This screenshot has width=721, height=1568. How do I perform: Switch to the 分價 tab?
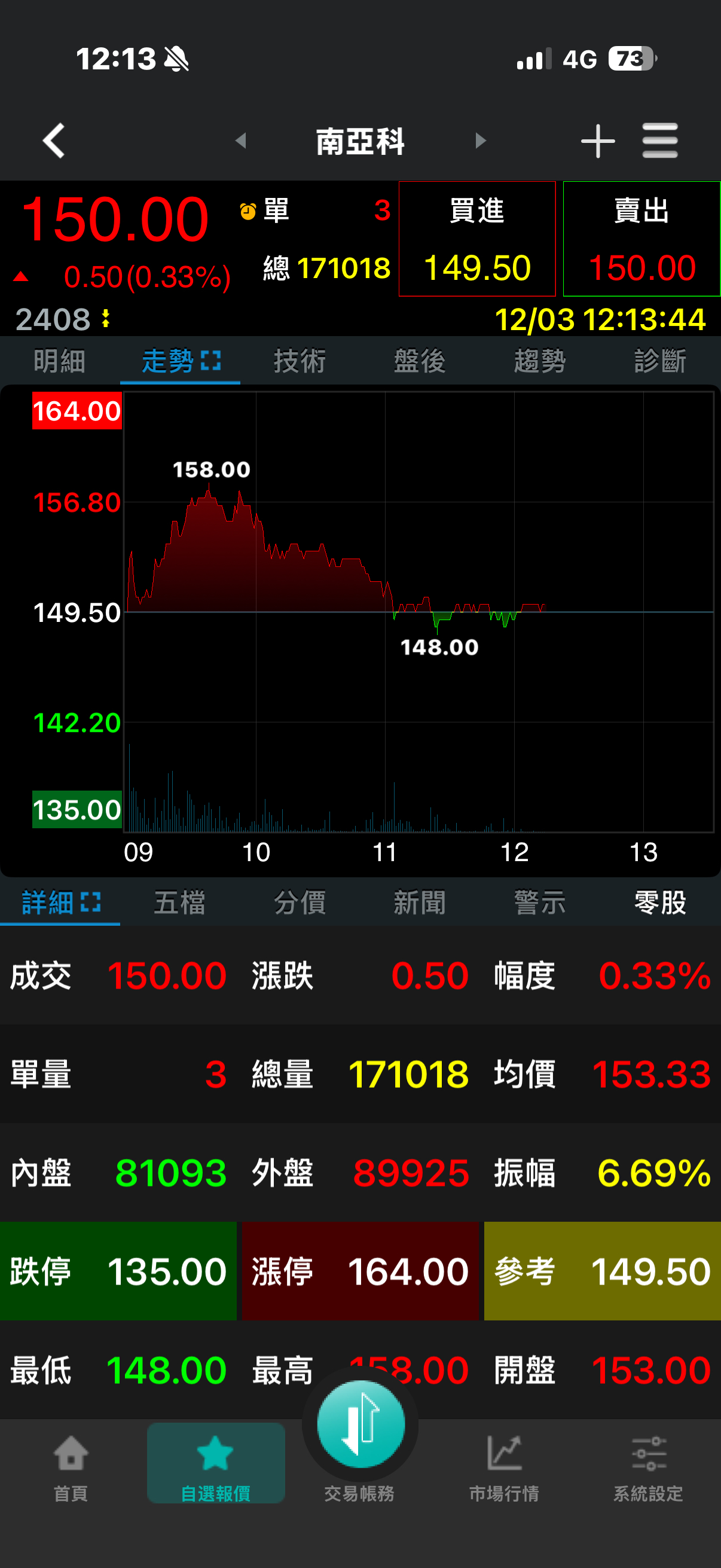[x=300, y=902]
